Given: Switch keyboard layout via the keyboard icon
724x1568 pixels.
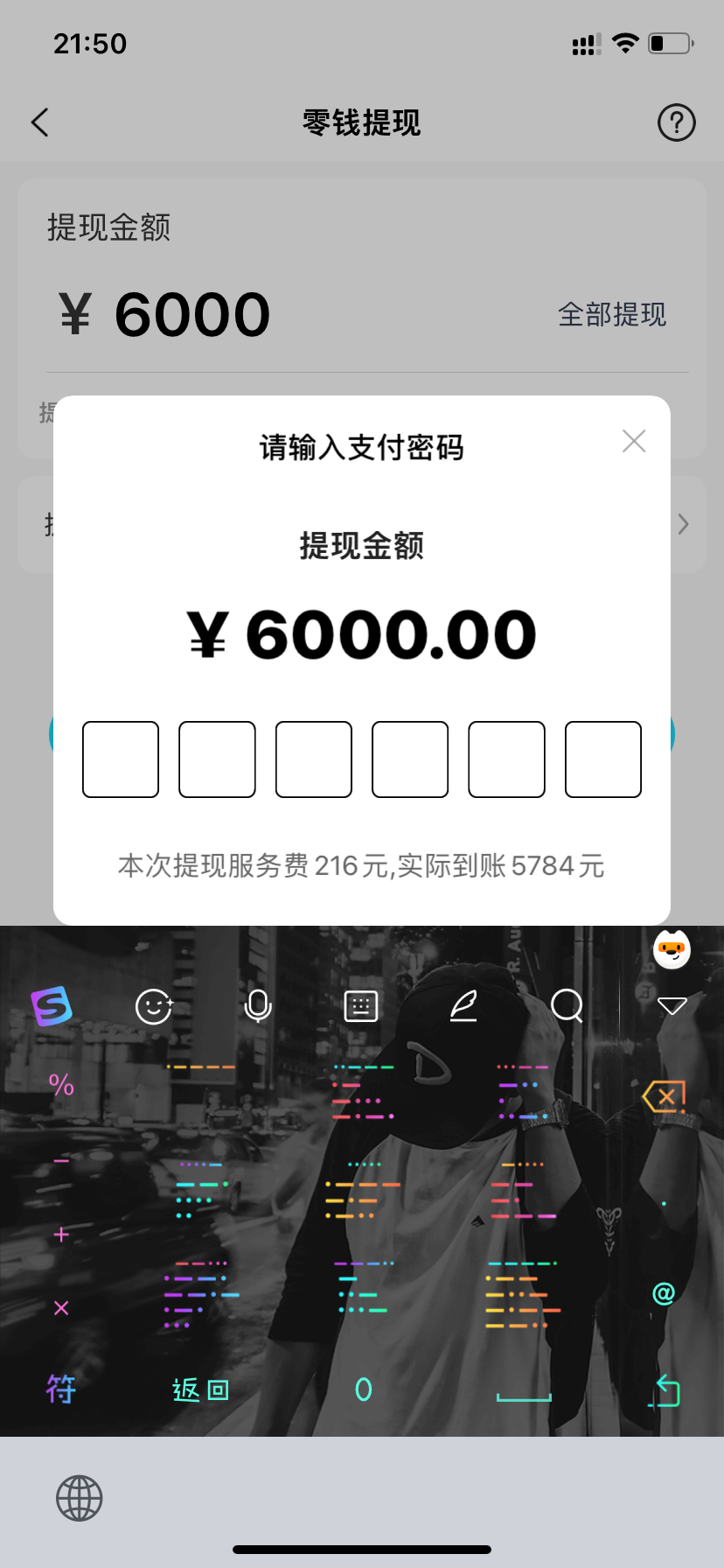Looking at the screenshot, I should point(360,1006).
